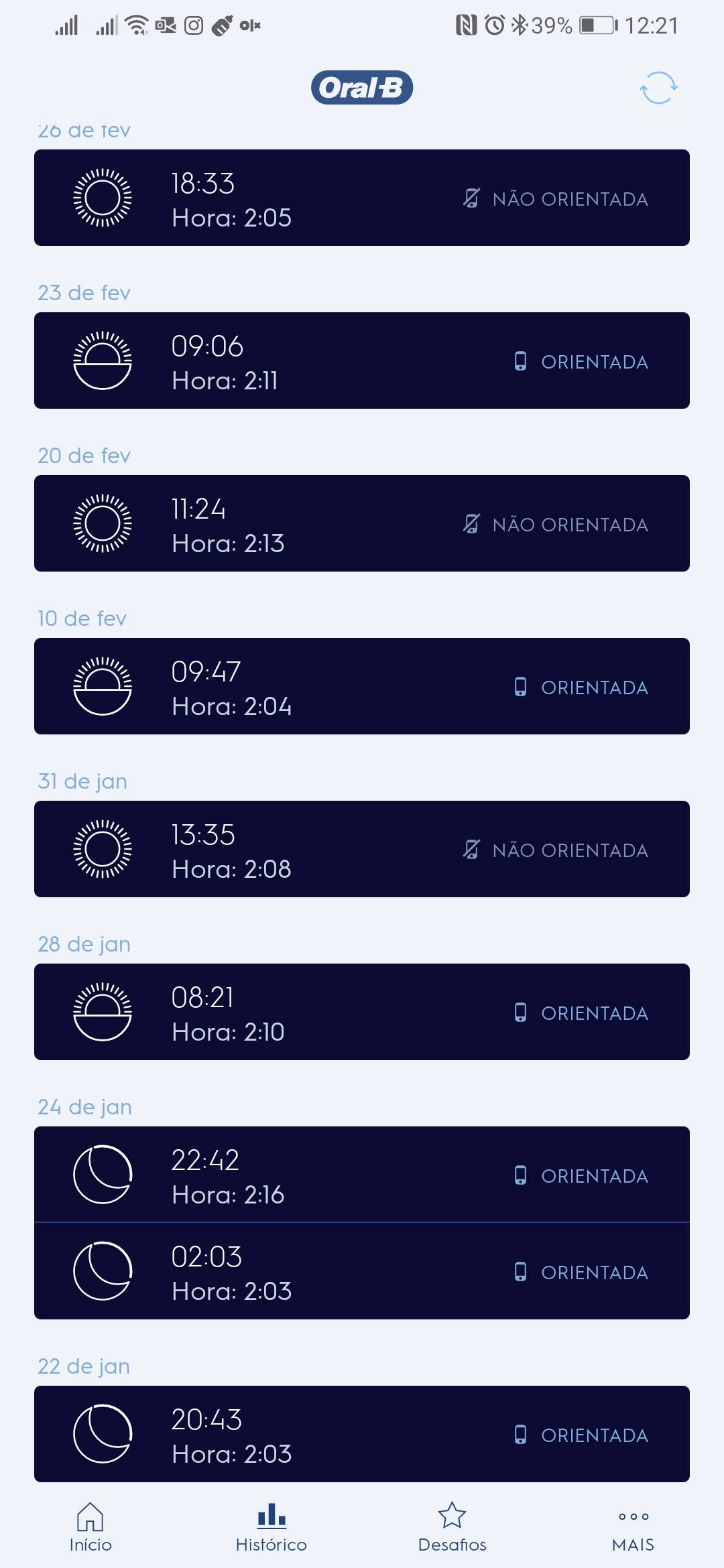View the 08:21 session details
The width and height of the screenshot is (724, 1568).
(362, 1012)
